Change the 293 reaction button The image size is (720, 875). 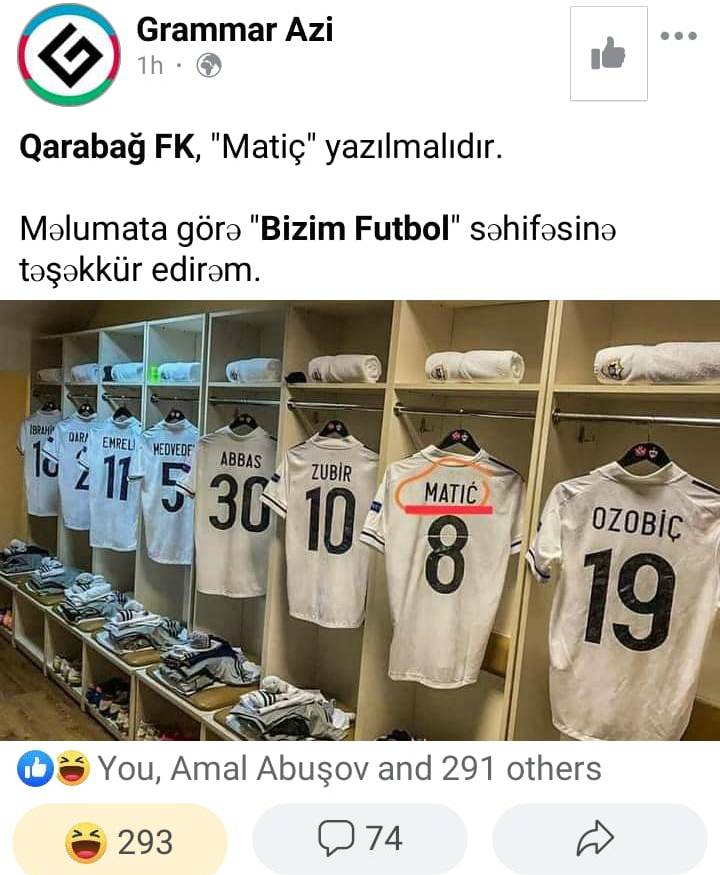pyautogui.click(x=120, y=840)
